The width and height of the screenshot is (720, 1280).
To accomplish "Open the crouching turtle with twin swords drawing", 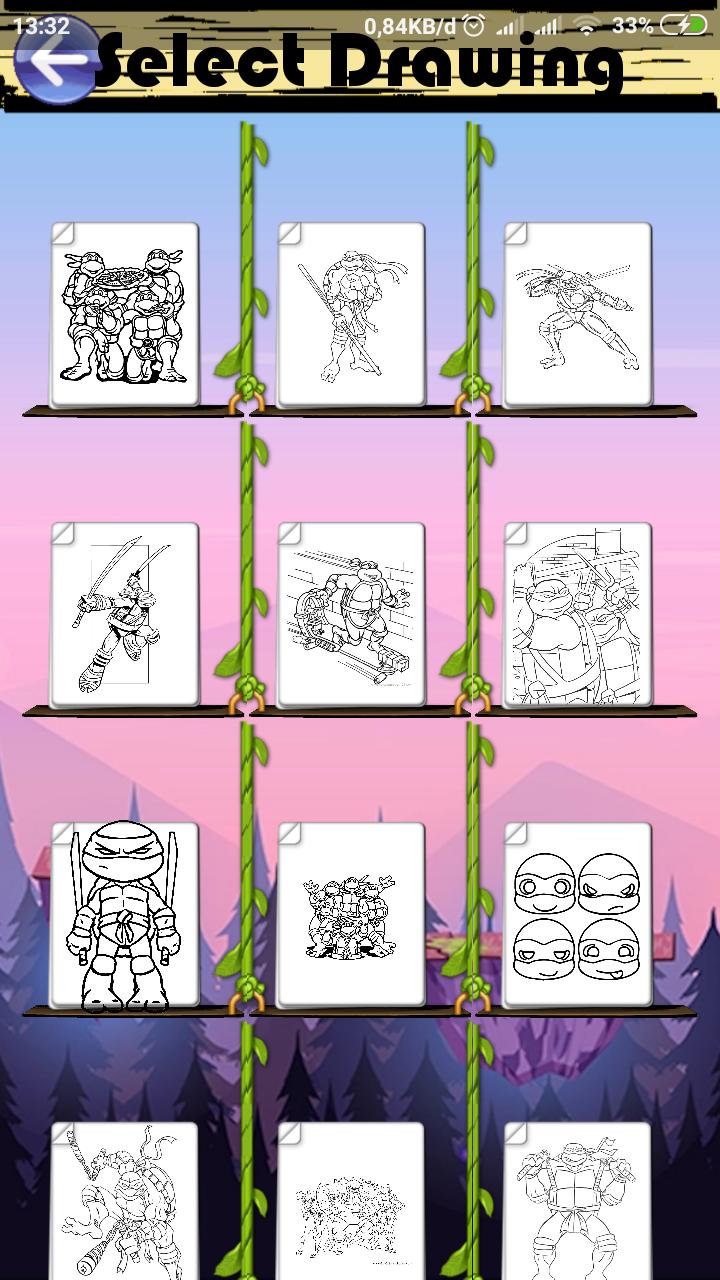I will click(577, 314).
